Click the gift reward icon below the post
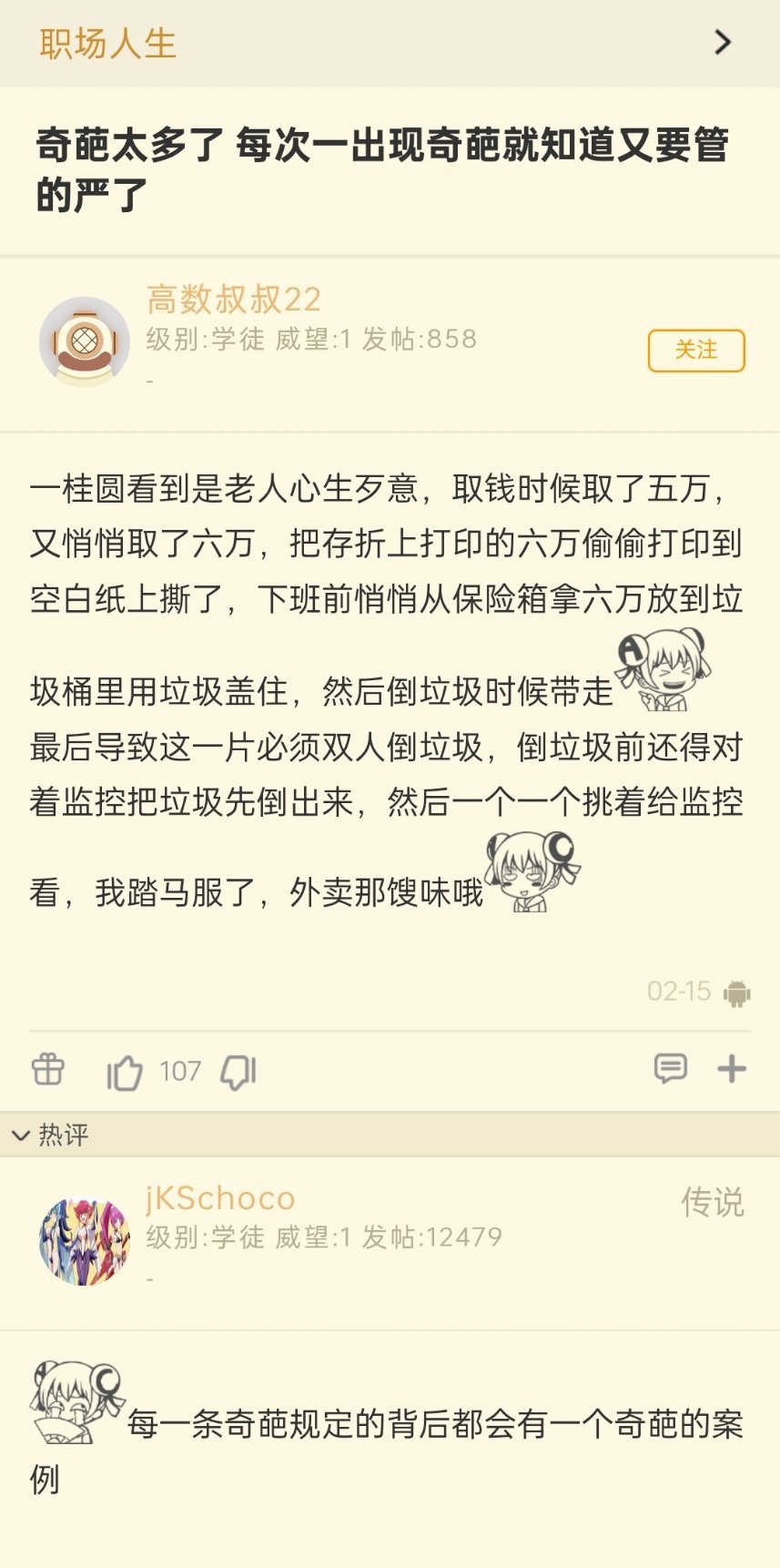This screenshot has width=780, height=1568. tap(47, 1071)
